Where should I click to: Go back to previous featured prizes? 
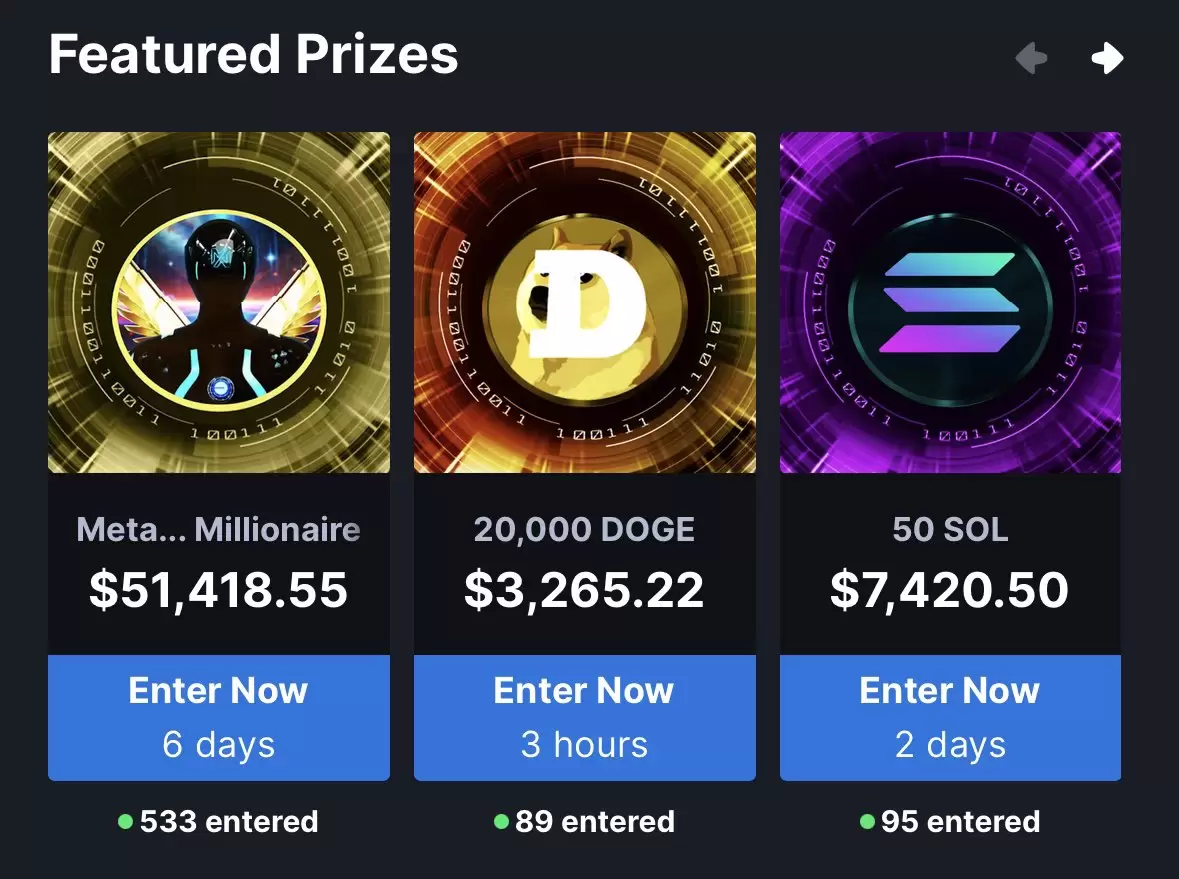click(1031, 59)
